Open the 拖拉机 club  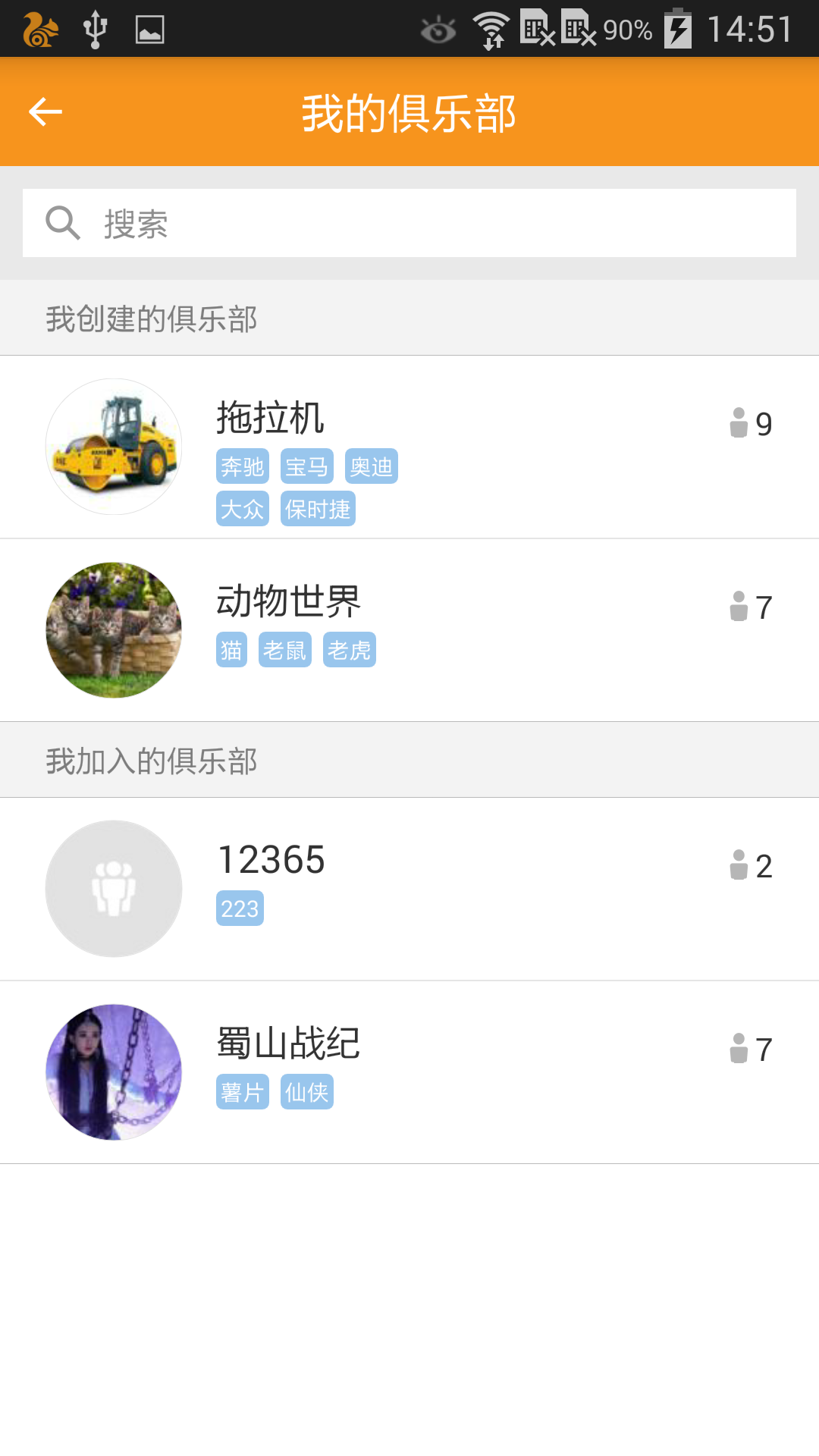pos(409,447)
